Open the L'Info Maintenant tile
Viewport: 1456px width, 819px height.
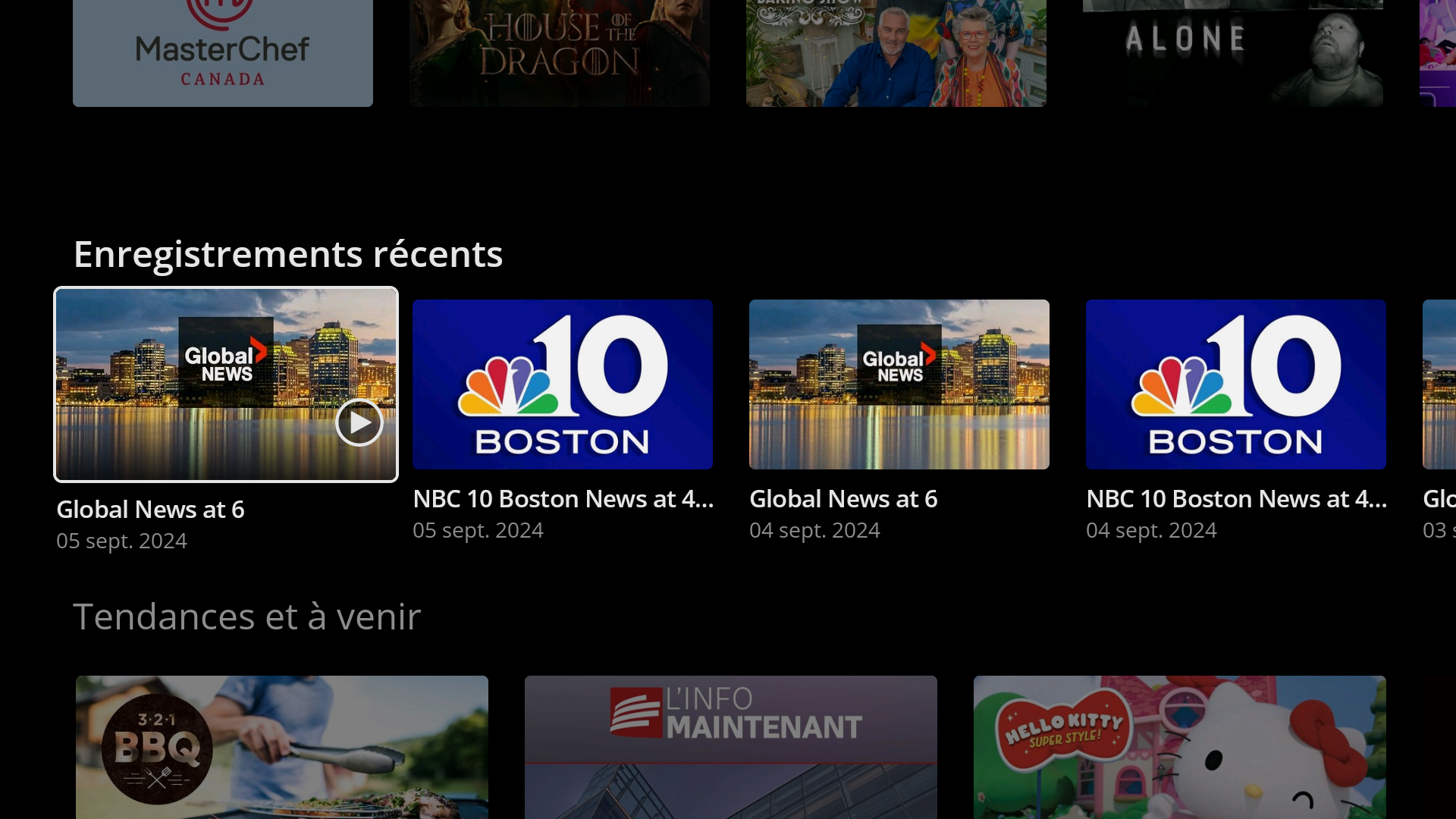click(730, 747)
